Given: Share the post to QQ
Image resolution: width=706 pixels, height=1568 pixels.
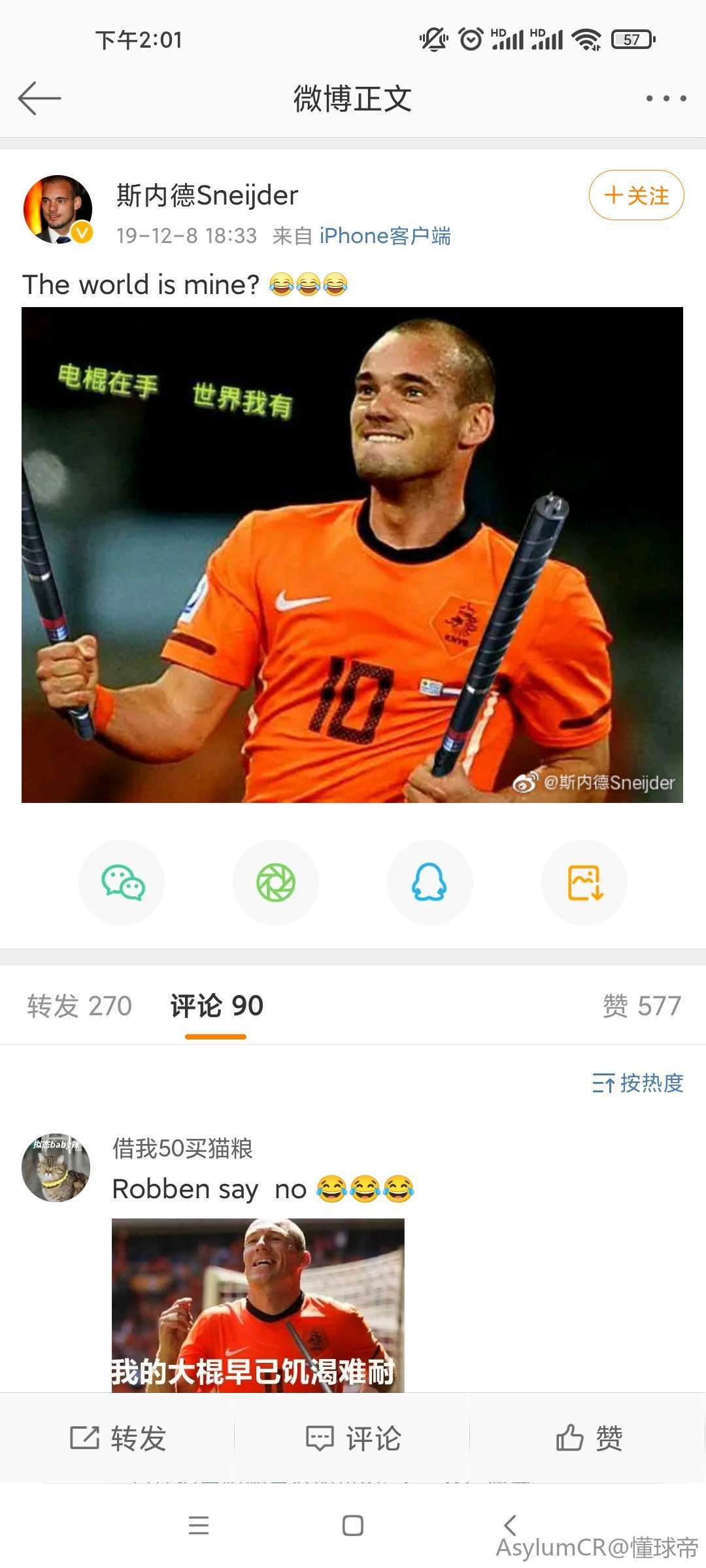Looking at the screenshot, I should tap(429, 883).
